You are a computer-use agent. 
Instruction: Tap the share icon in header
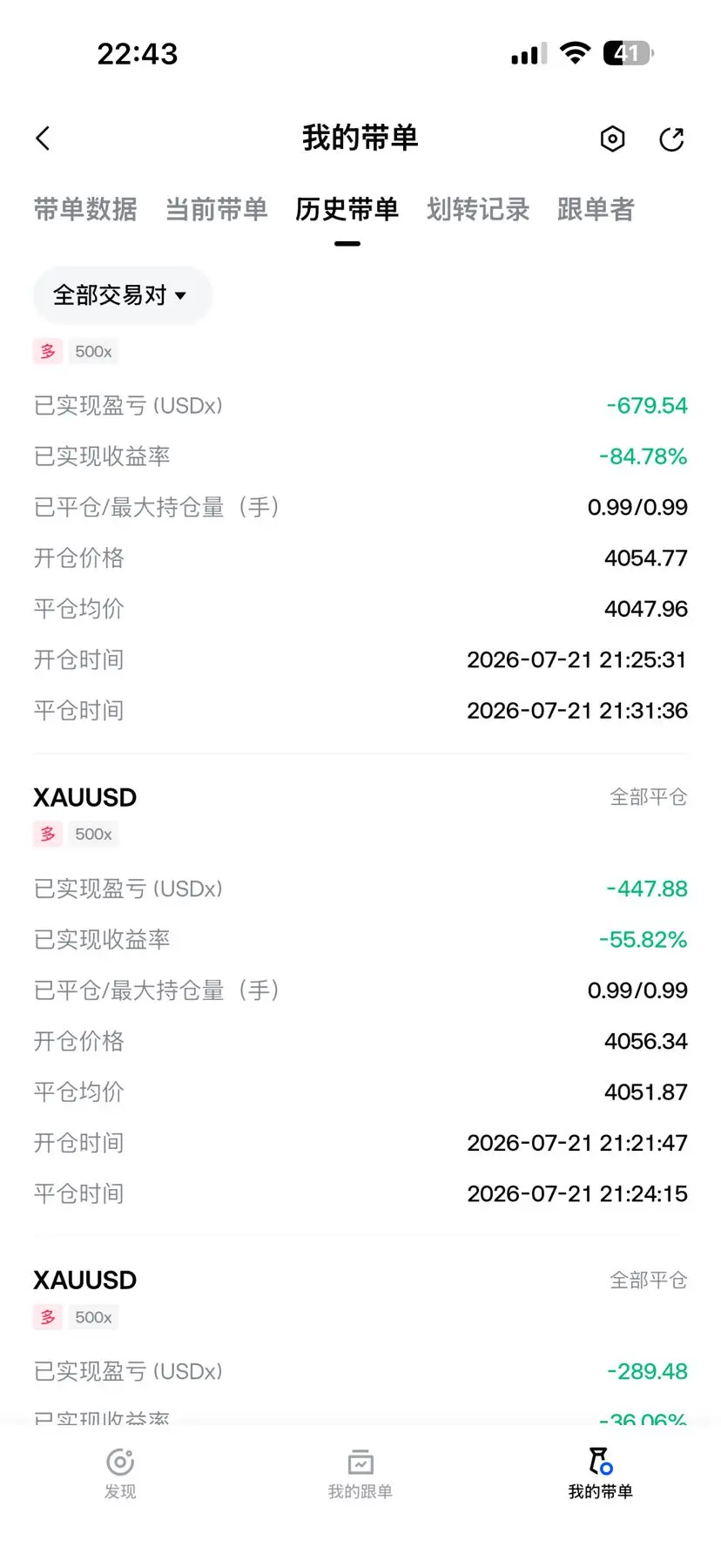click(671, 139)
